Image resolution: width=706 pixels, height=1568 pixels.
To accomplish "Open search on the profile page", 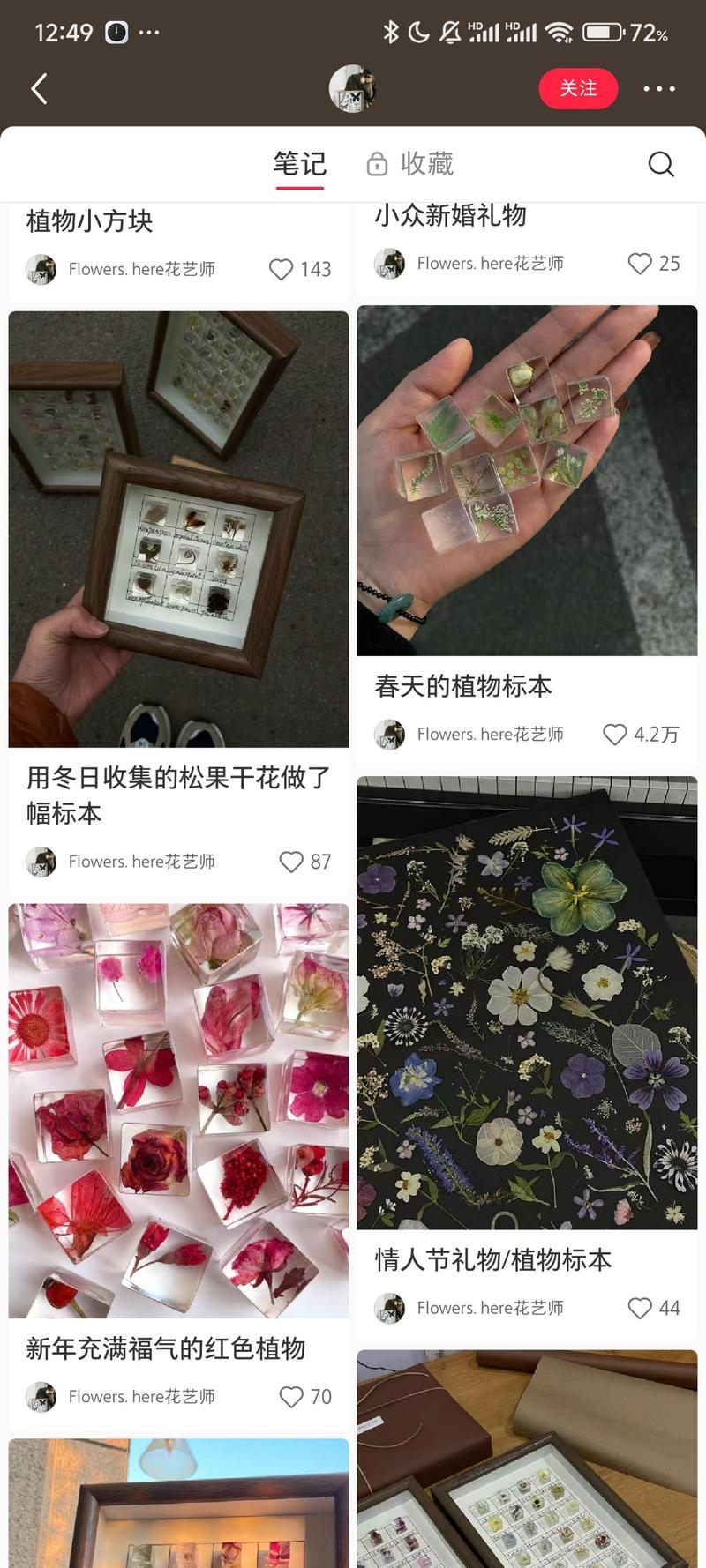I will (x=661, y=163).
